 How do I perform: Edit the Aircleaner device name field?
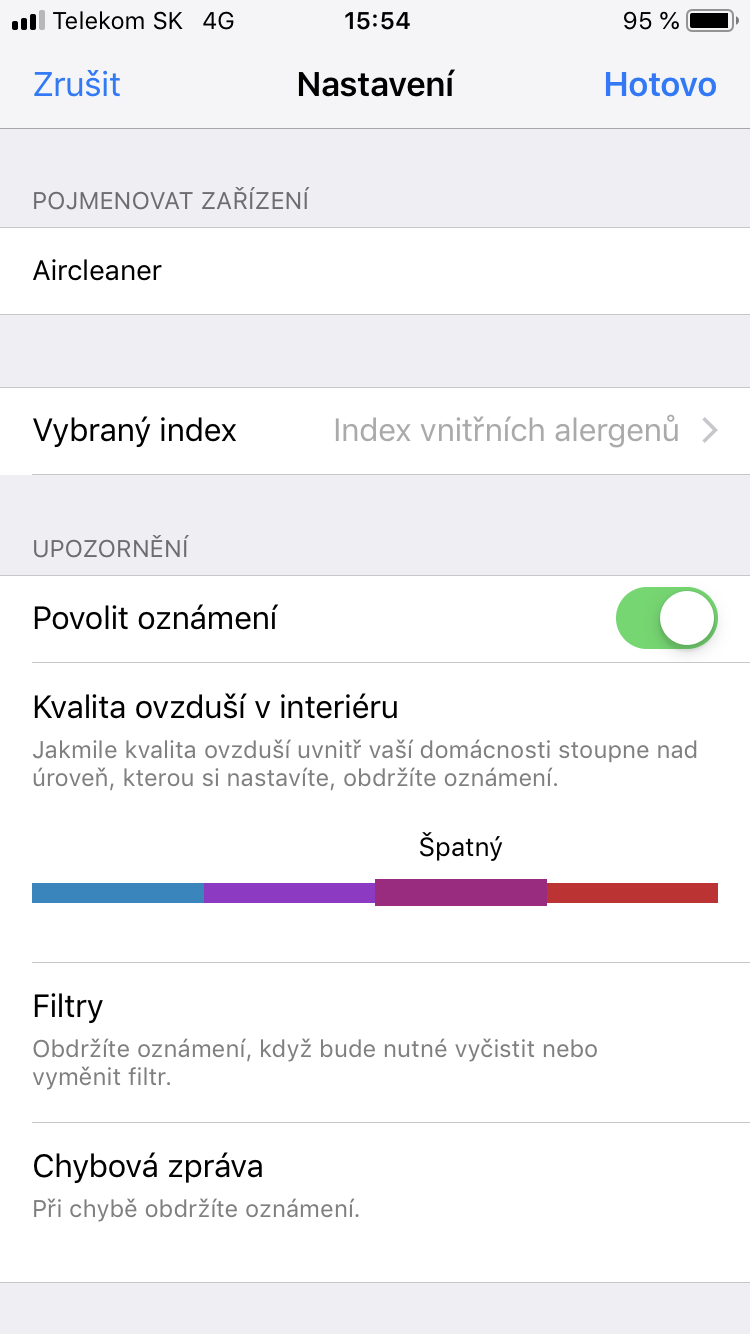coord(375,271)
